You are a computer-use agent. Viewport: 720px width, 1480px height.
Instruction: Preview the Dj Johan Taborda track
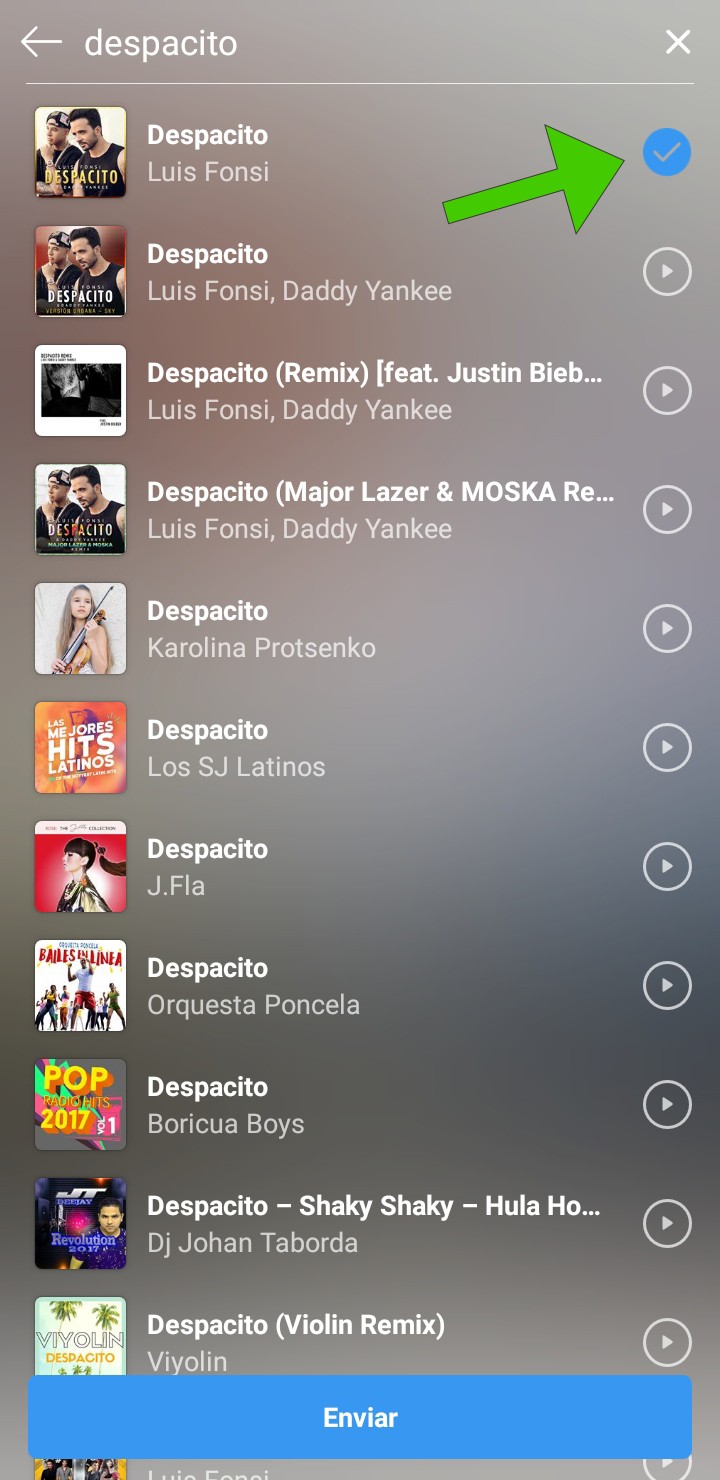click(667, 1223)
